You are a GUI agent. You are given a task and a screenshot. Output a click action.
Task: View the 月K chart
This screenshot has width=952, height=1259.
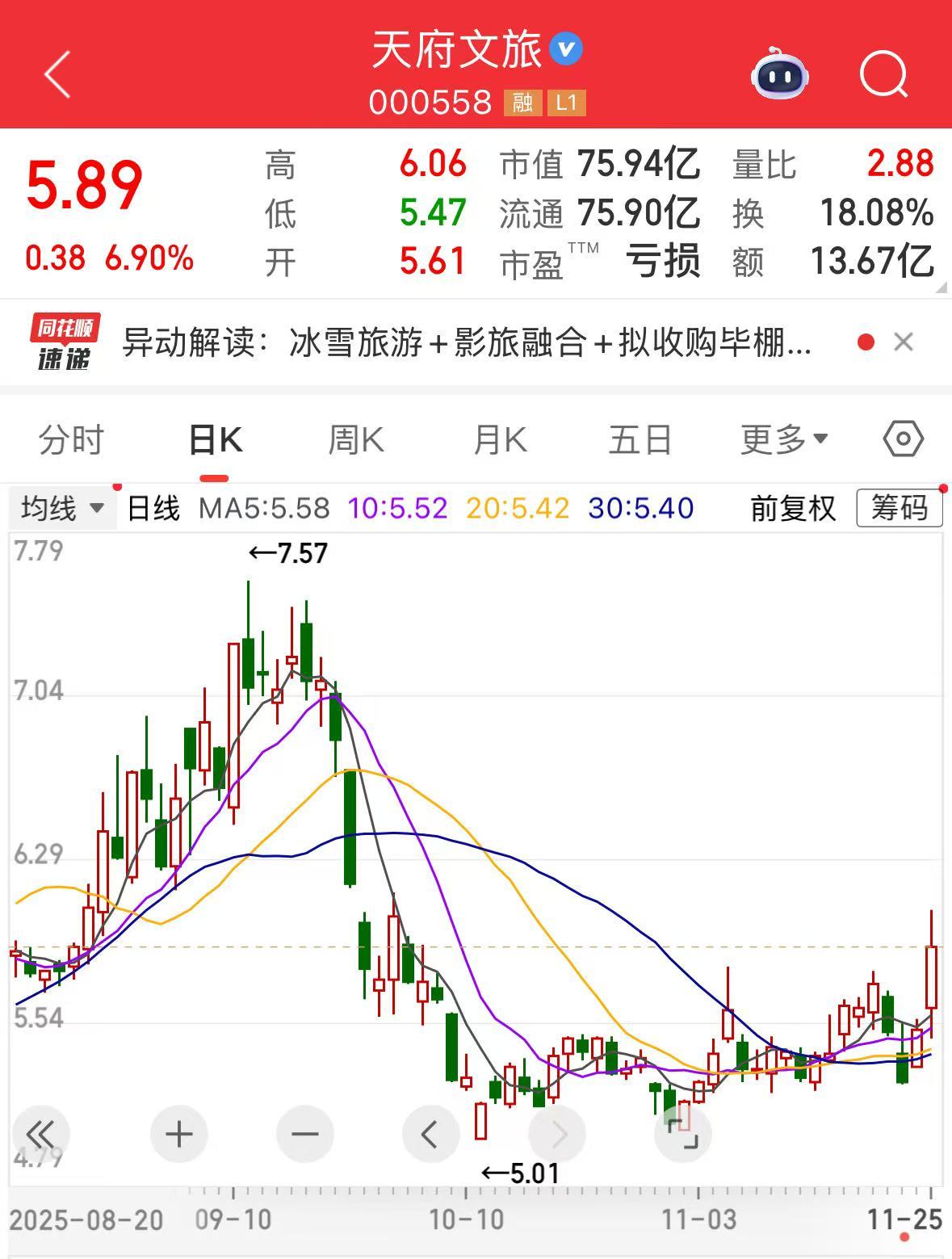[500, 440]
